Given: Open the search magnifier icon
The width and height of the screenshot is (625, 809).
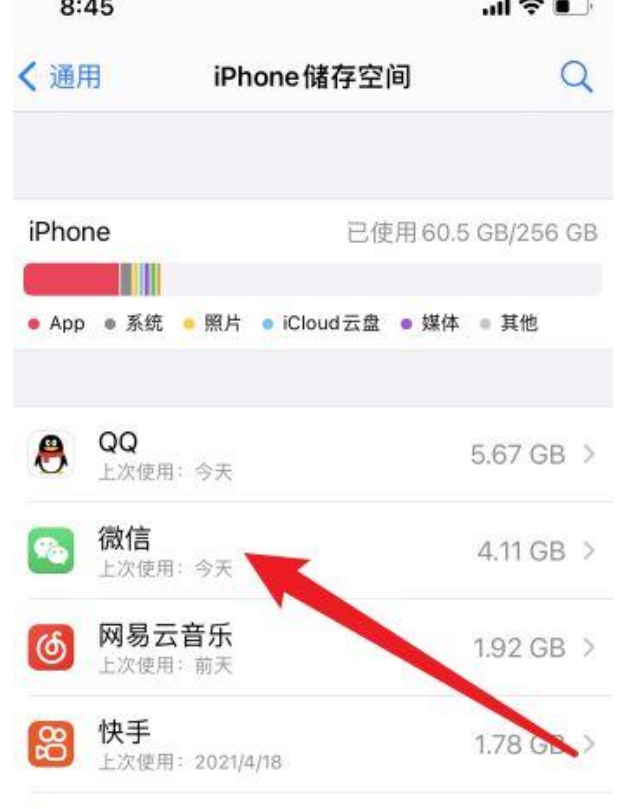Looking at the screenshot, I should pyautogui.click(x=577, y=77).
